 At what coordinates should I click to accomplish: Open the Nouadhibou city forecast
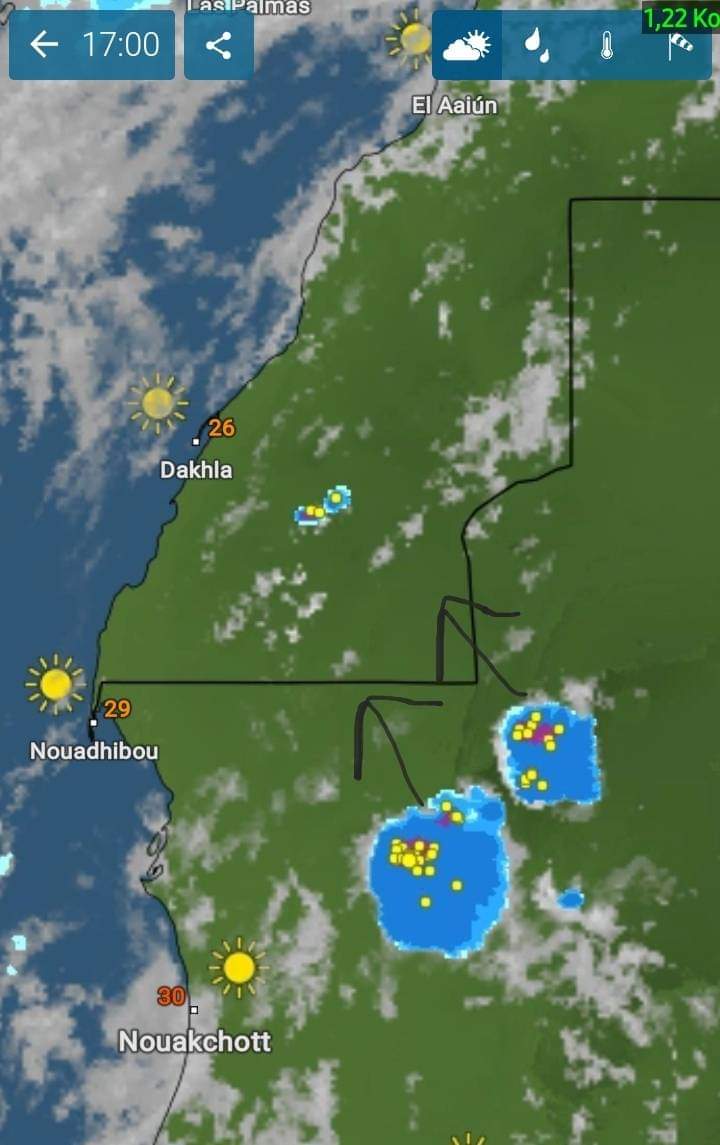click(x=94, y=750)
